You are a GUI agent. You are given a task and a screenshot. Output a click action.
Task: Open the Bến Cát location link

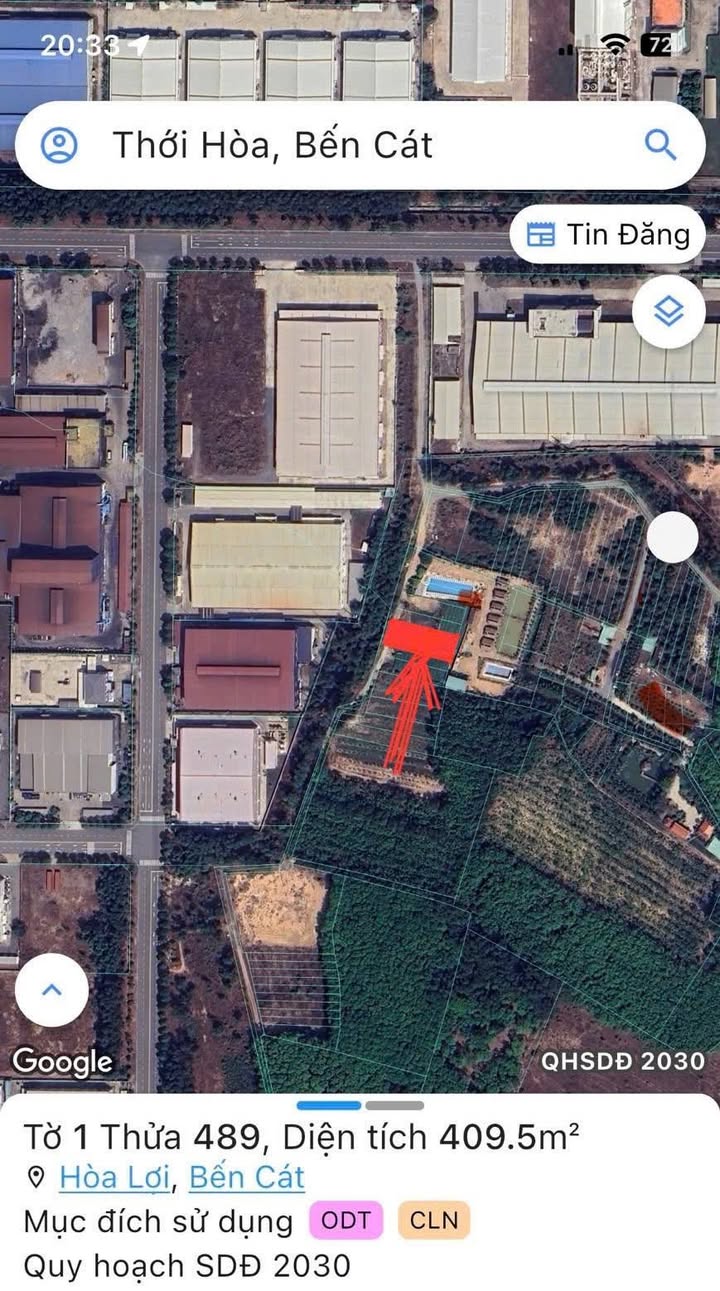pos(247,1177)
